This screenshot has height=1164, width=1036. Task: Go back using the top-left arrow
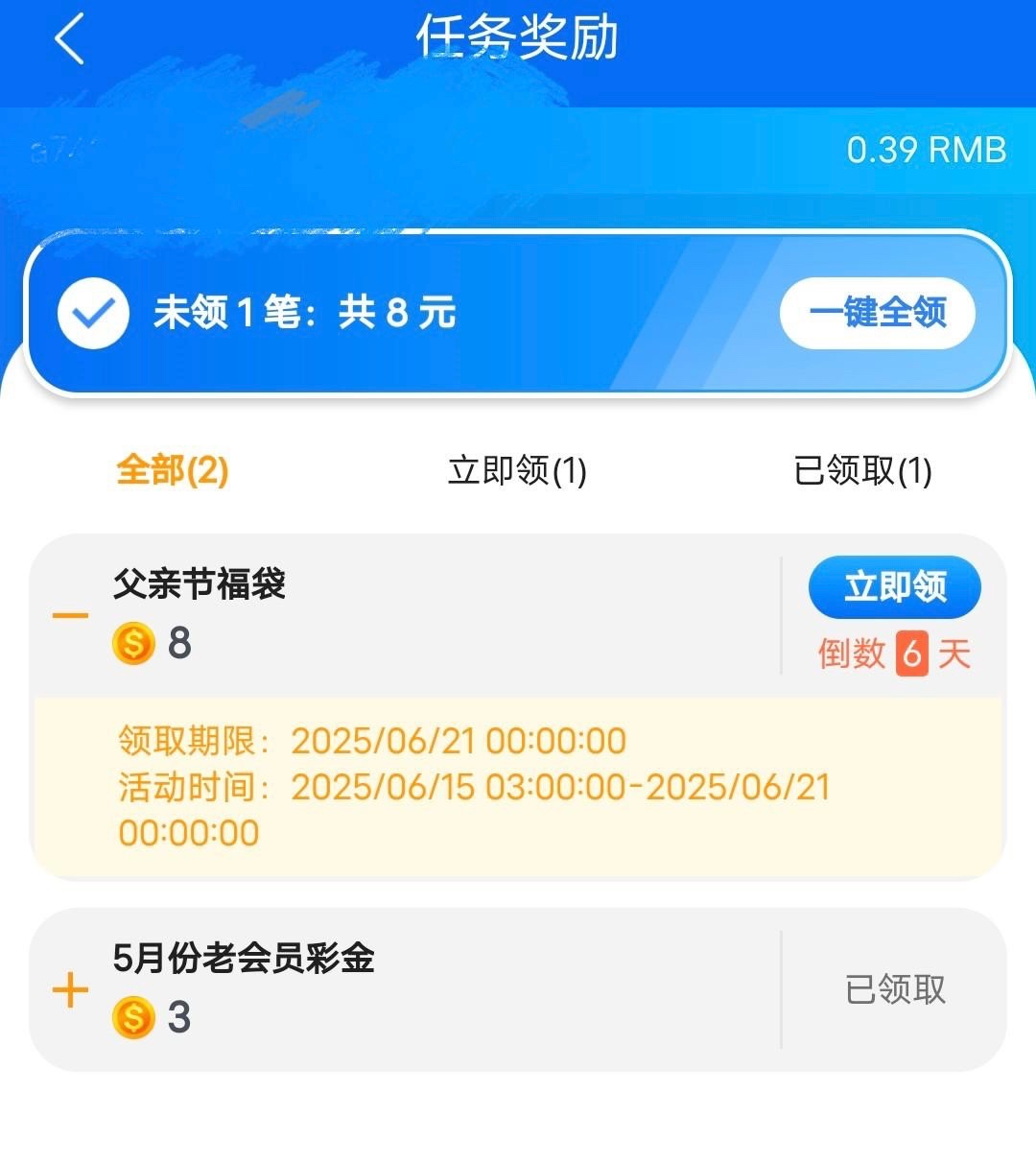click(x=70, y=39)
